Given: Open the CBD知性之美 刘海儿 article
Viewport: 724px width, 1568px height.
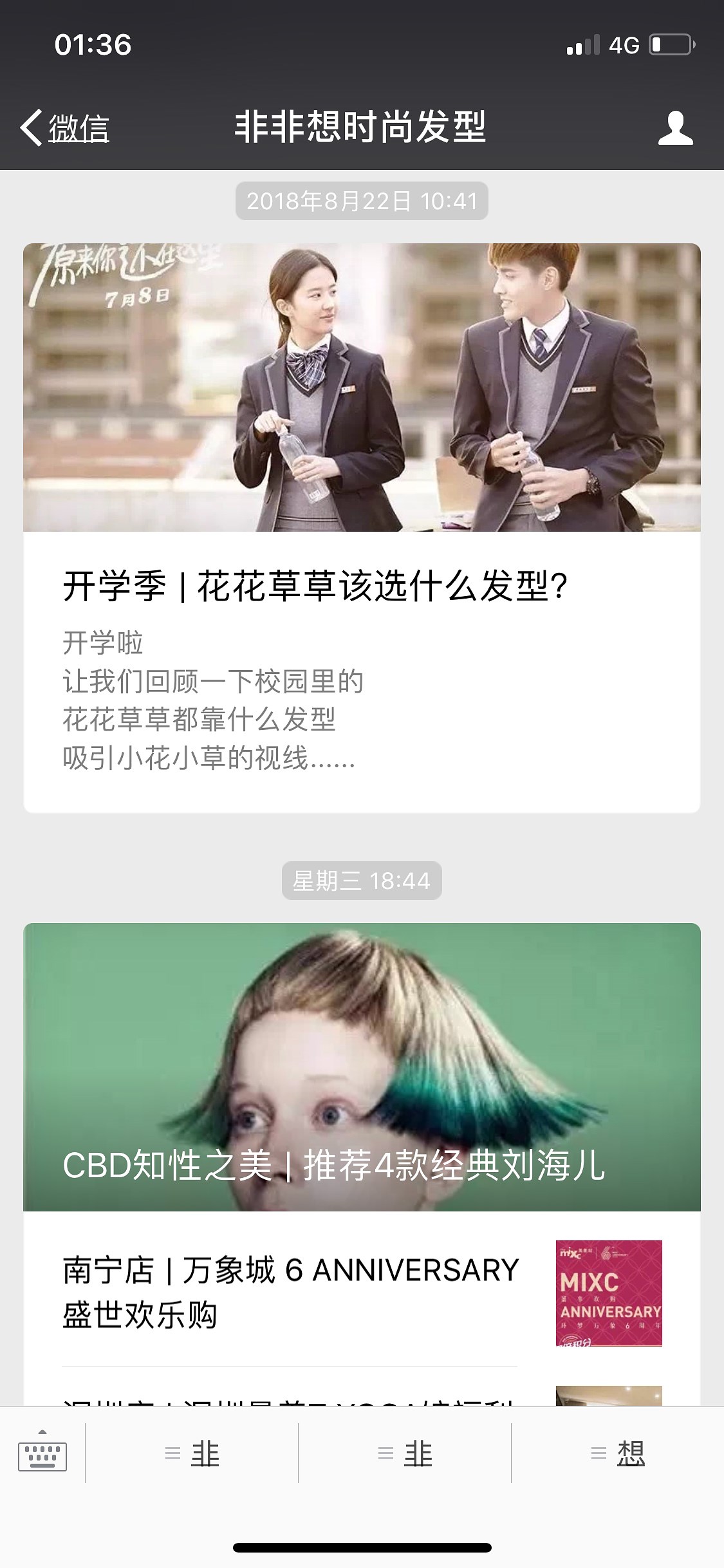Looking at the screenshot, I should (361, 1067).
